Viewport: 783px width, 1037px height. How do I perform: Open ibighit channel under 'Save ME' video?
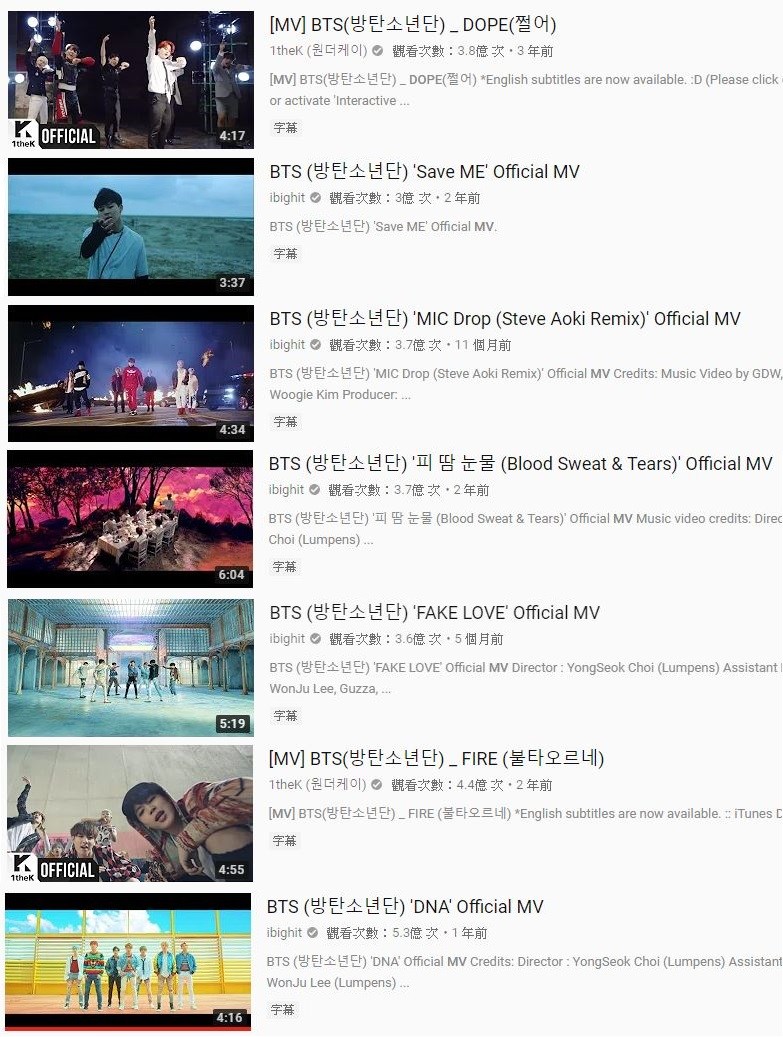tap(287, 198)
